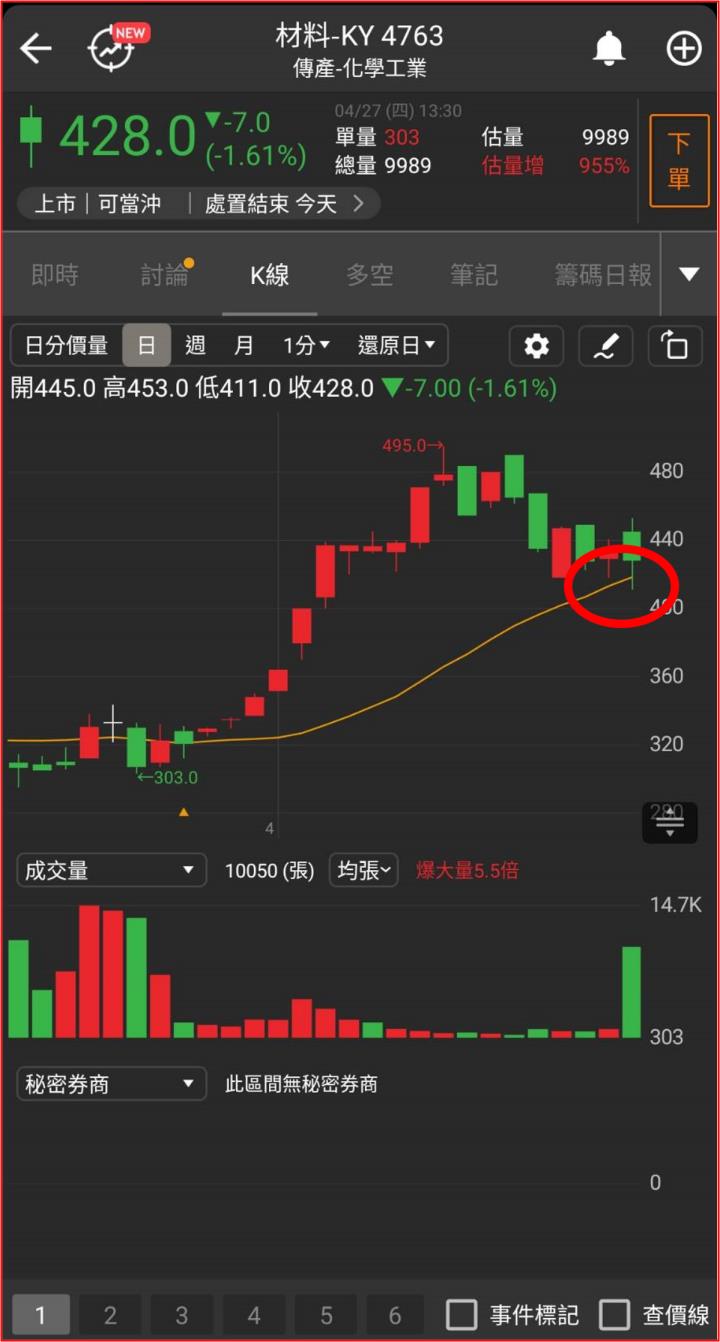The height and width of the screenshot is (1342, 720).
Task: Open the 成交量 indicator dropdown
Action: tap(110, 870)
